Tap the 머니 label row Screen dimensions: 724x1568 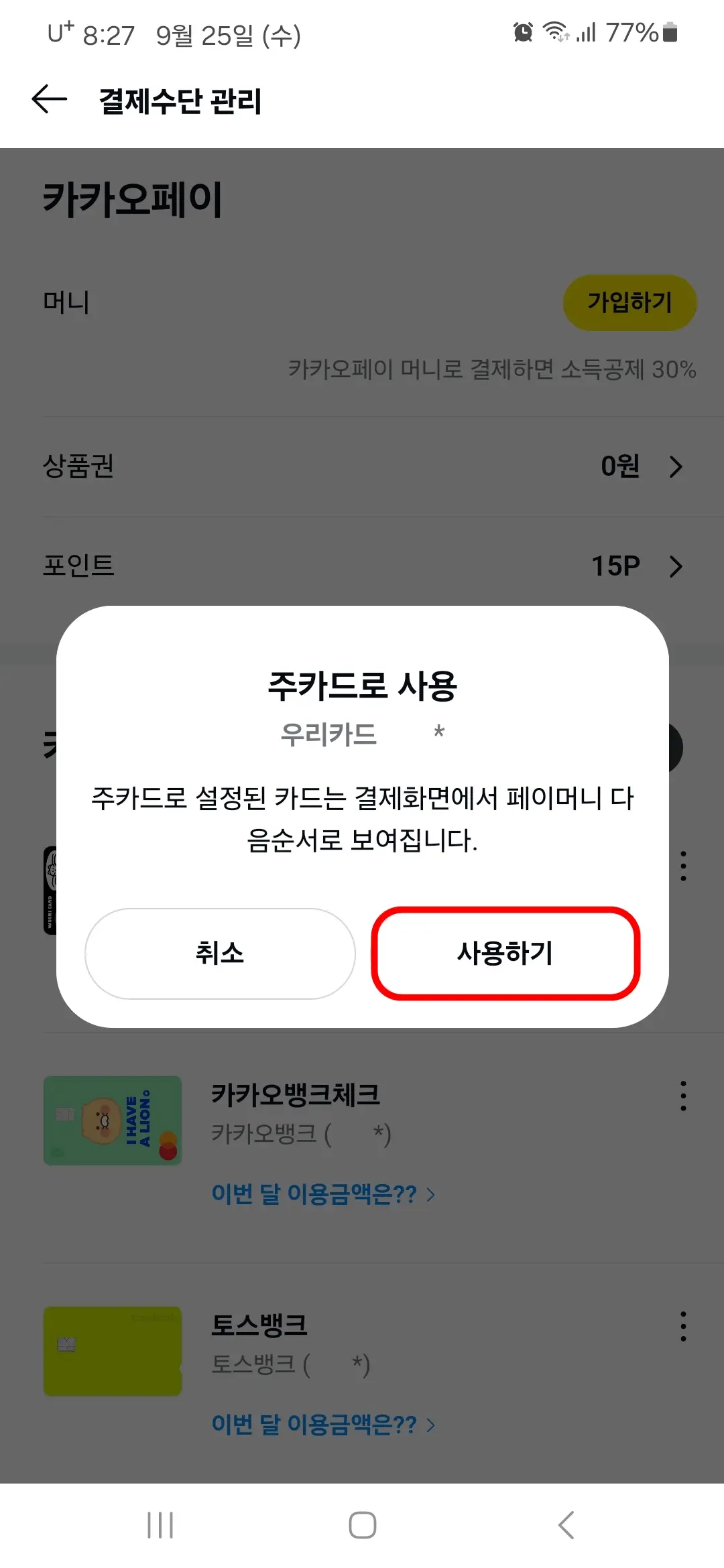(67, 302)
